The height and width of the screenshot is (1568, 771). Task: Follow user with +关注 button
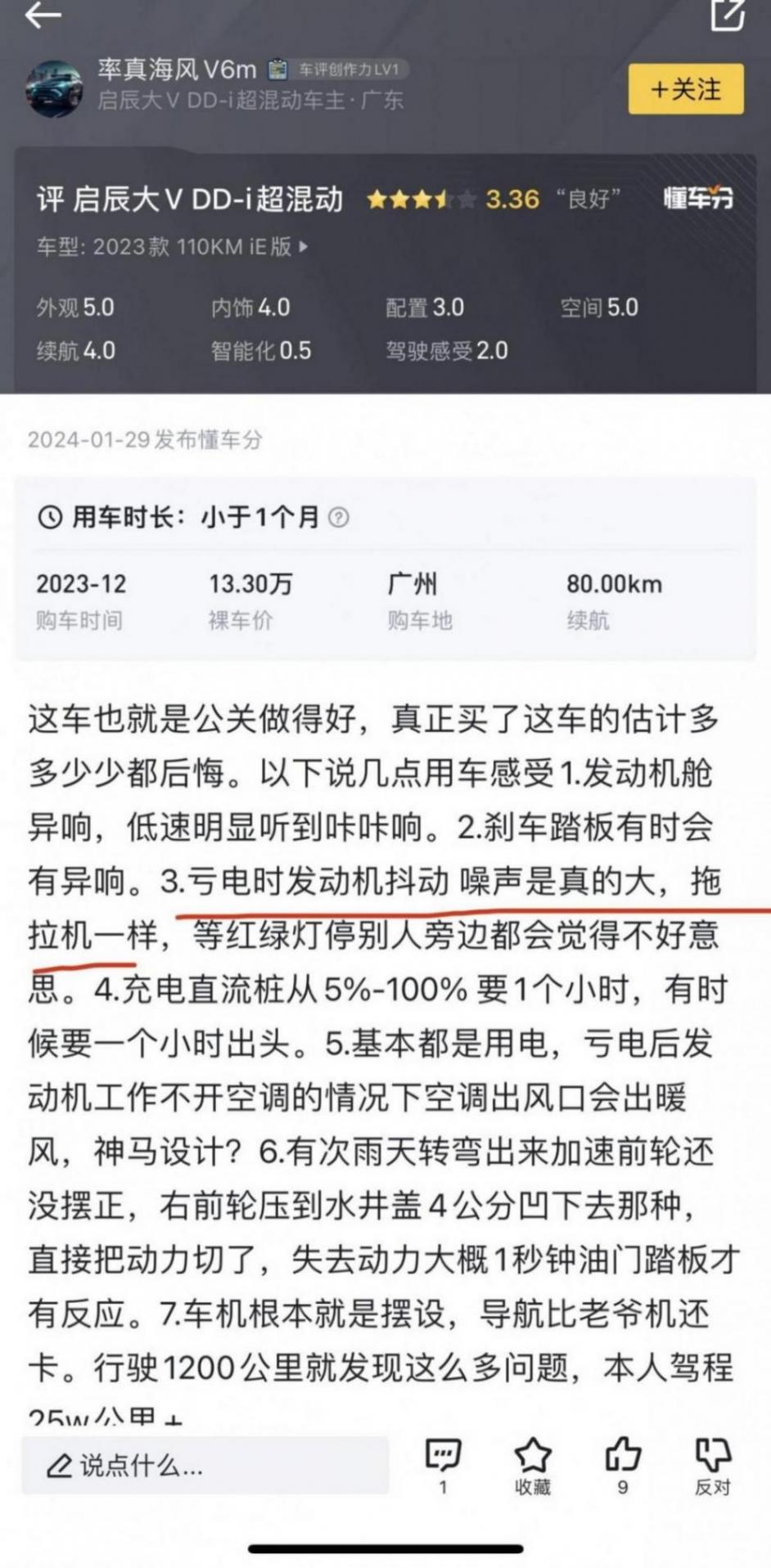point(686,89)
